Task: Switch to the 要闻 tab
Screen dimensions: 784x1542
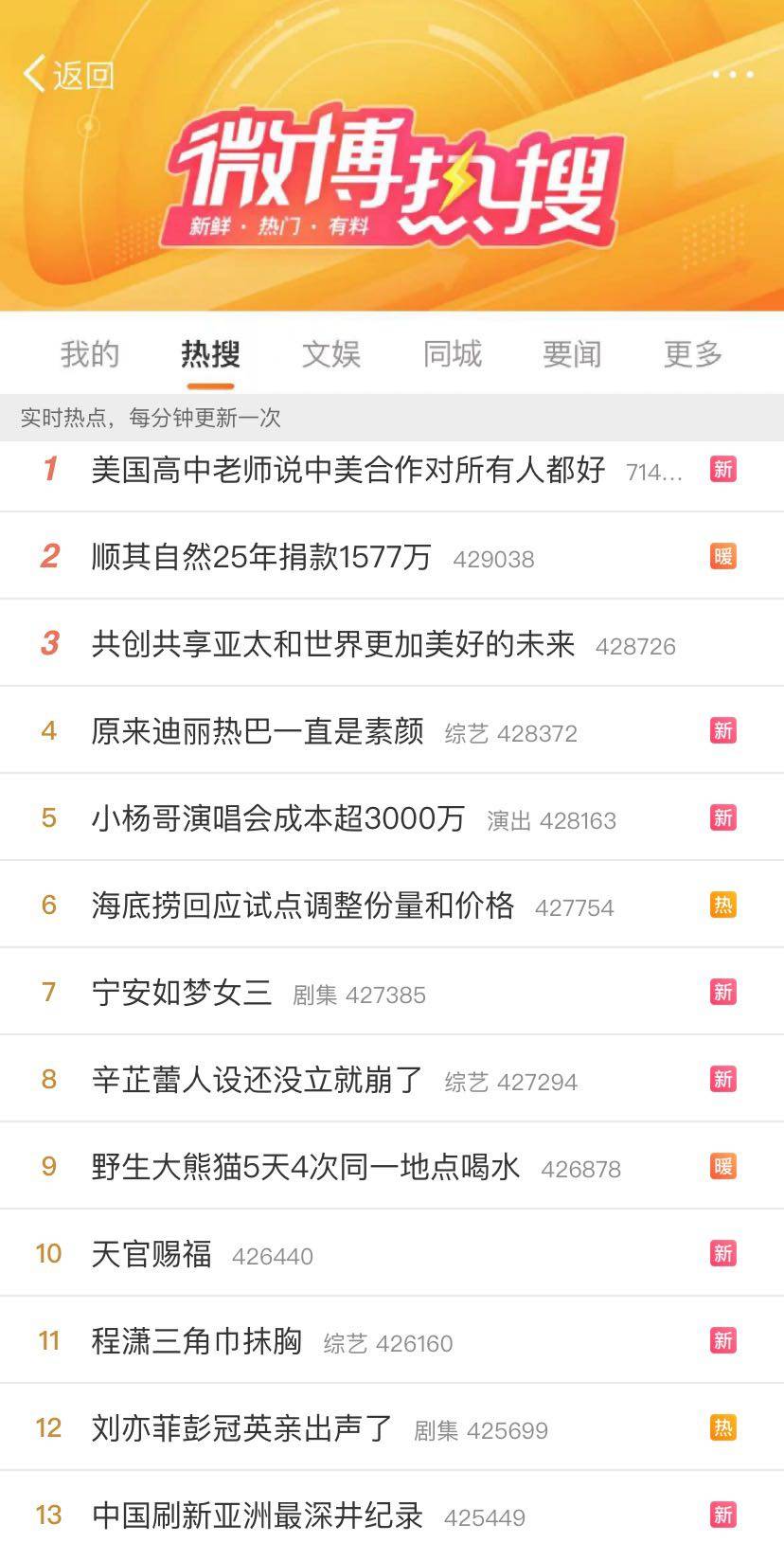Action: point(572,353)
